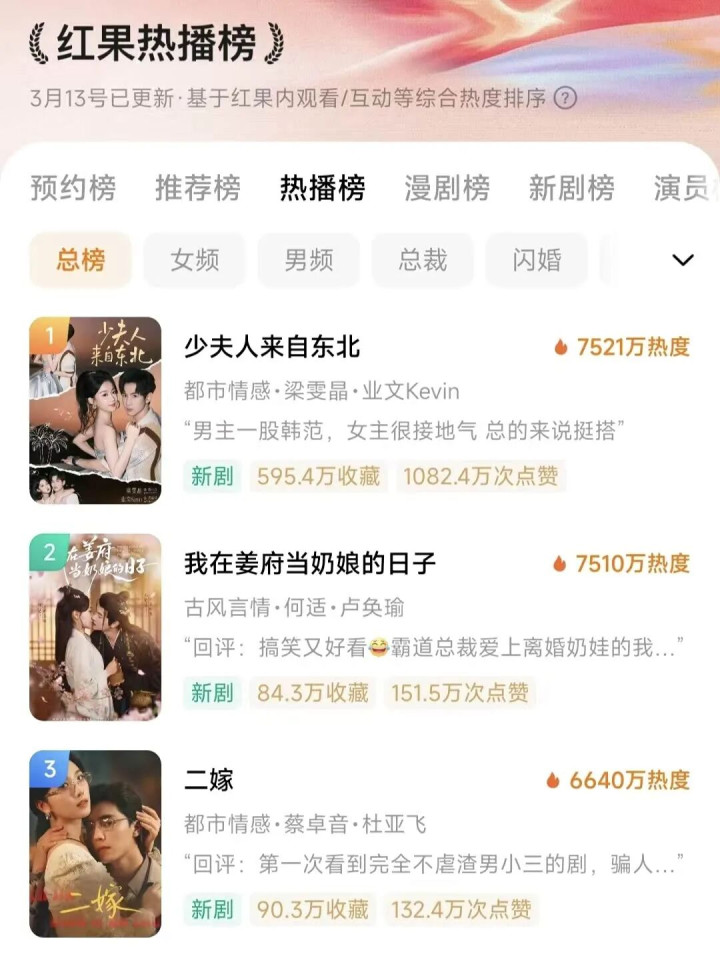Switch to the 推荐榜 tab
The height and width of the screenshot is (960, 720).
[197, 188]
